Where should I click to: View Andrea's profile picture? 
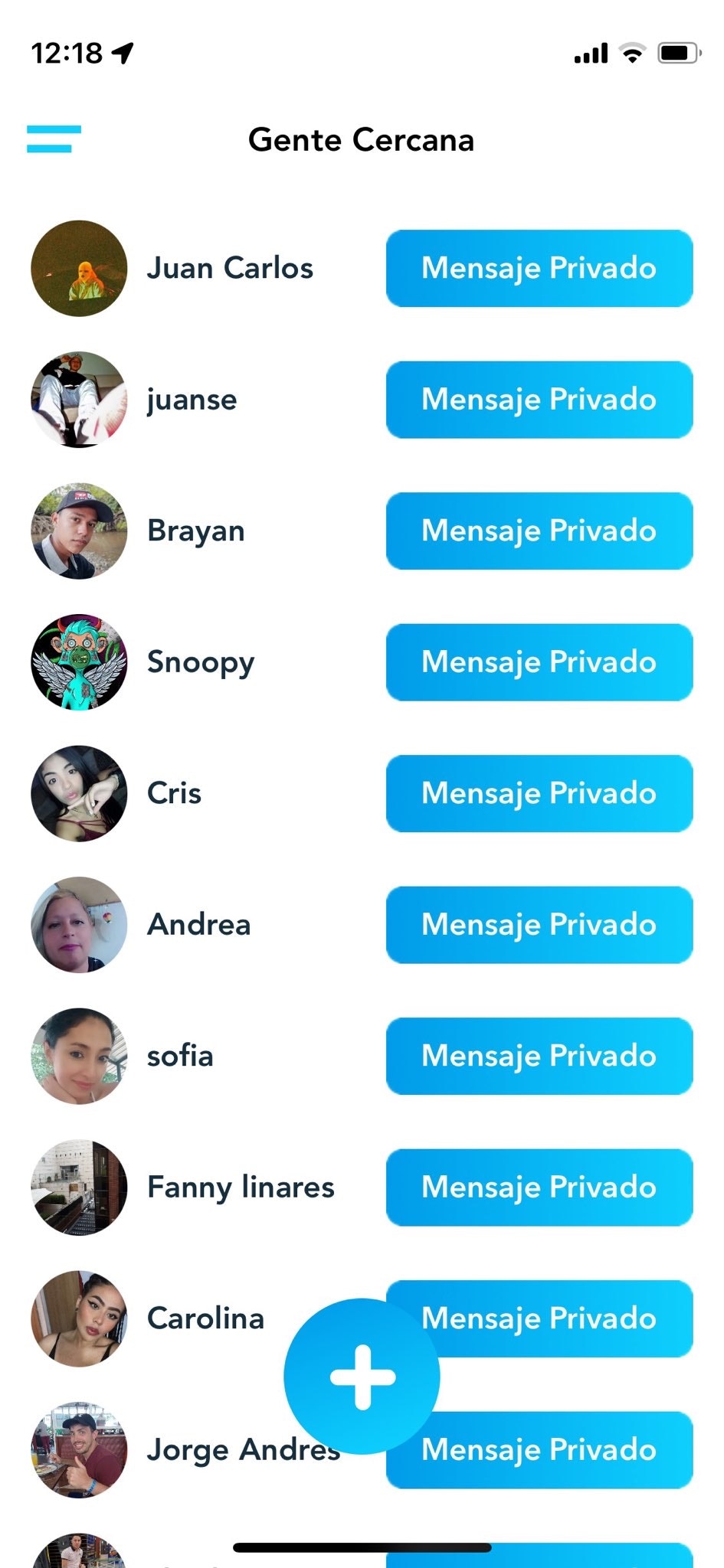(x=79, y=925)
